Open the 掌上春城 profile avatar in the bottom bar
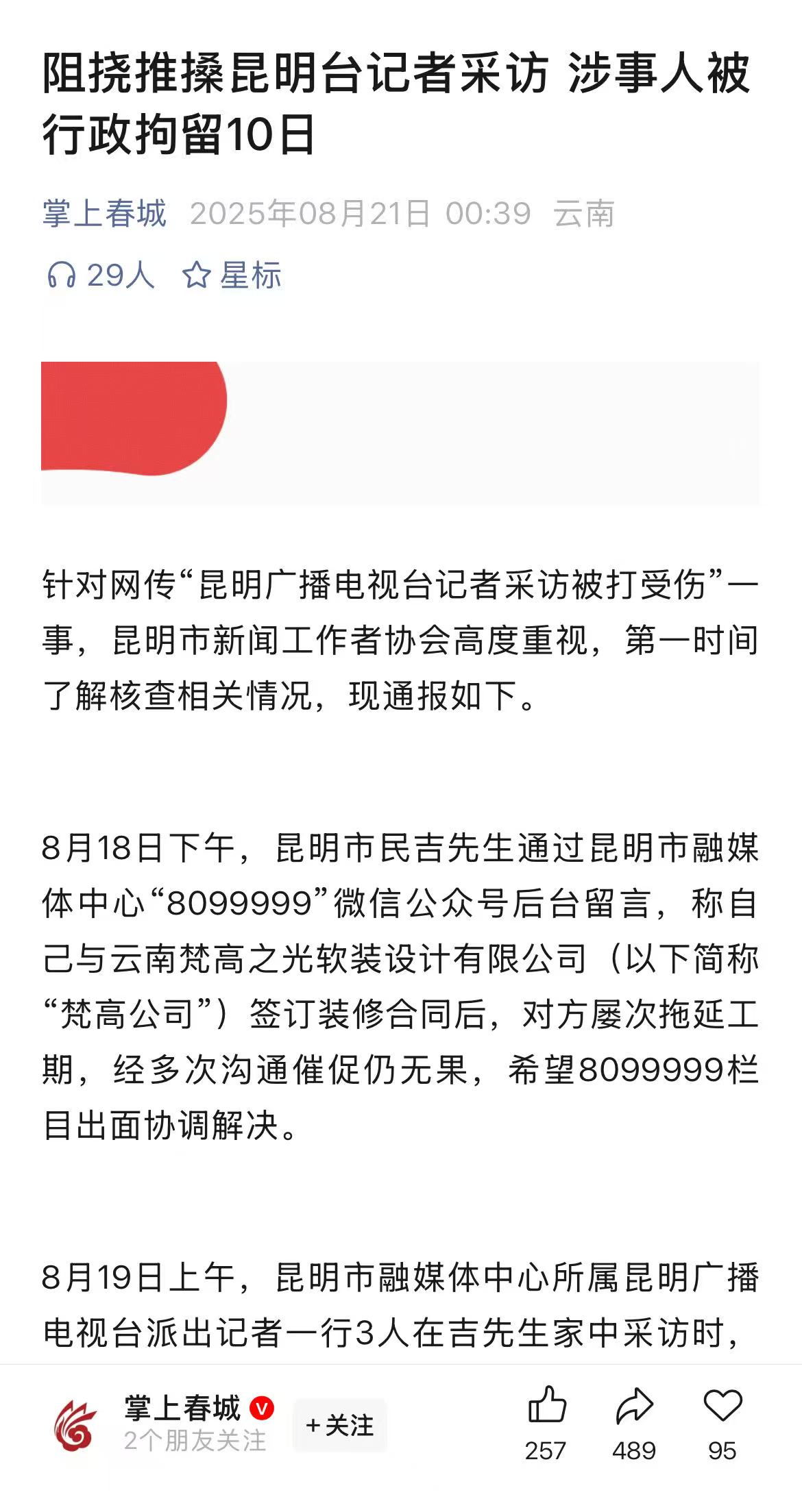This screenshot has width=802, height=1512. coord(75,1426)
